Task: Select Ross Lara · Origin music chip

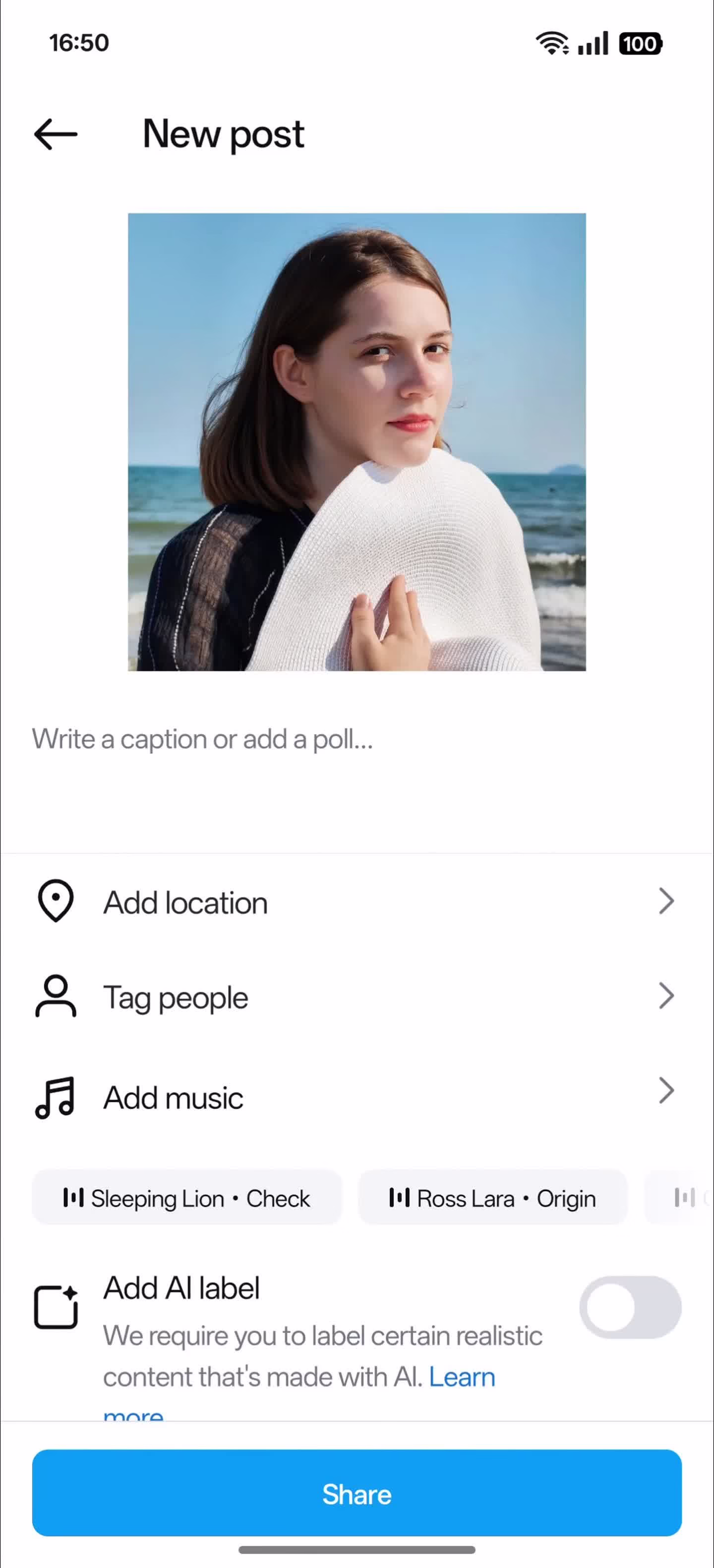Action: tap(492, 1198)
